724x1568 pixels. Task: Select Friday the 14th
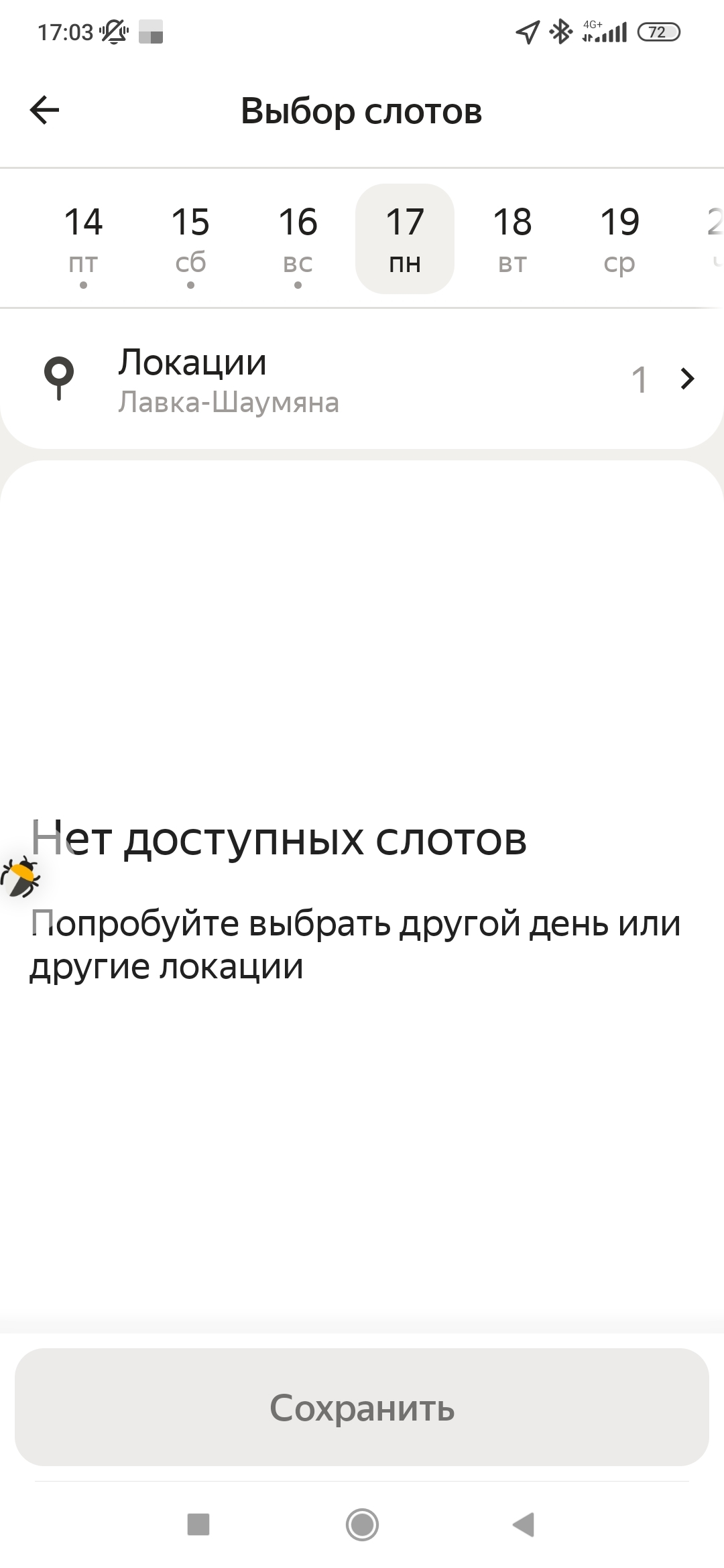pyautogui.click(x=83, y=239)
